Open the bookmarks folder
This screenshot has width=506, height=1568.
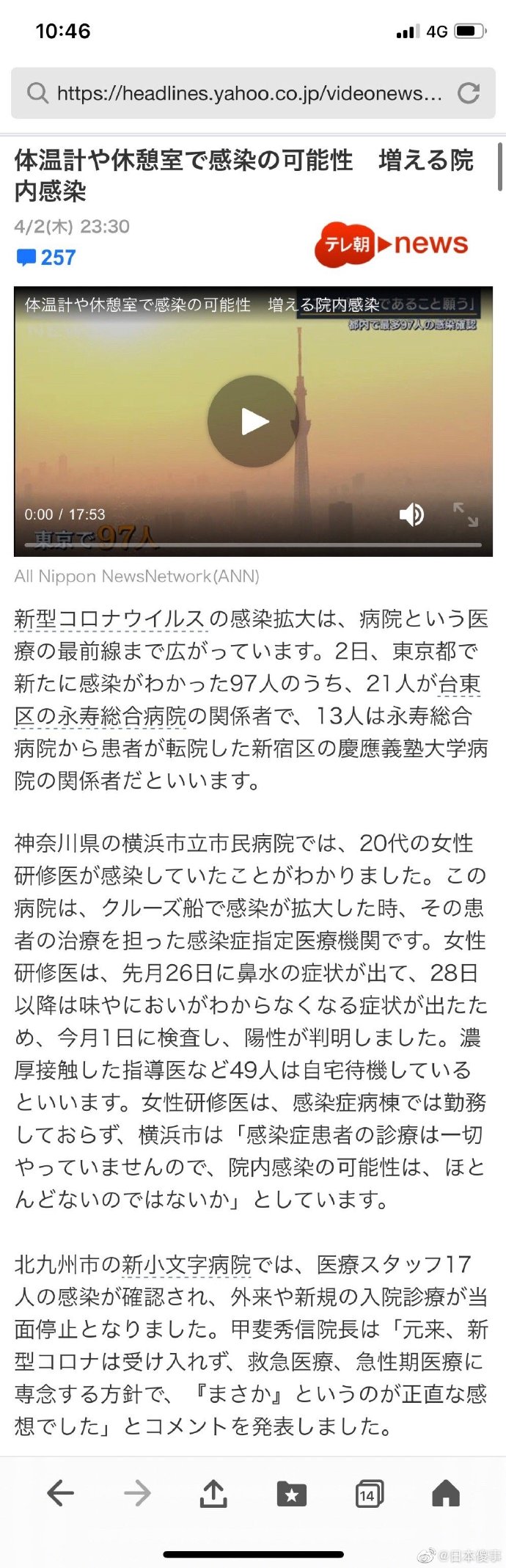point(291,1493)
